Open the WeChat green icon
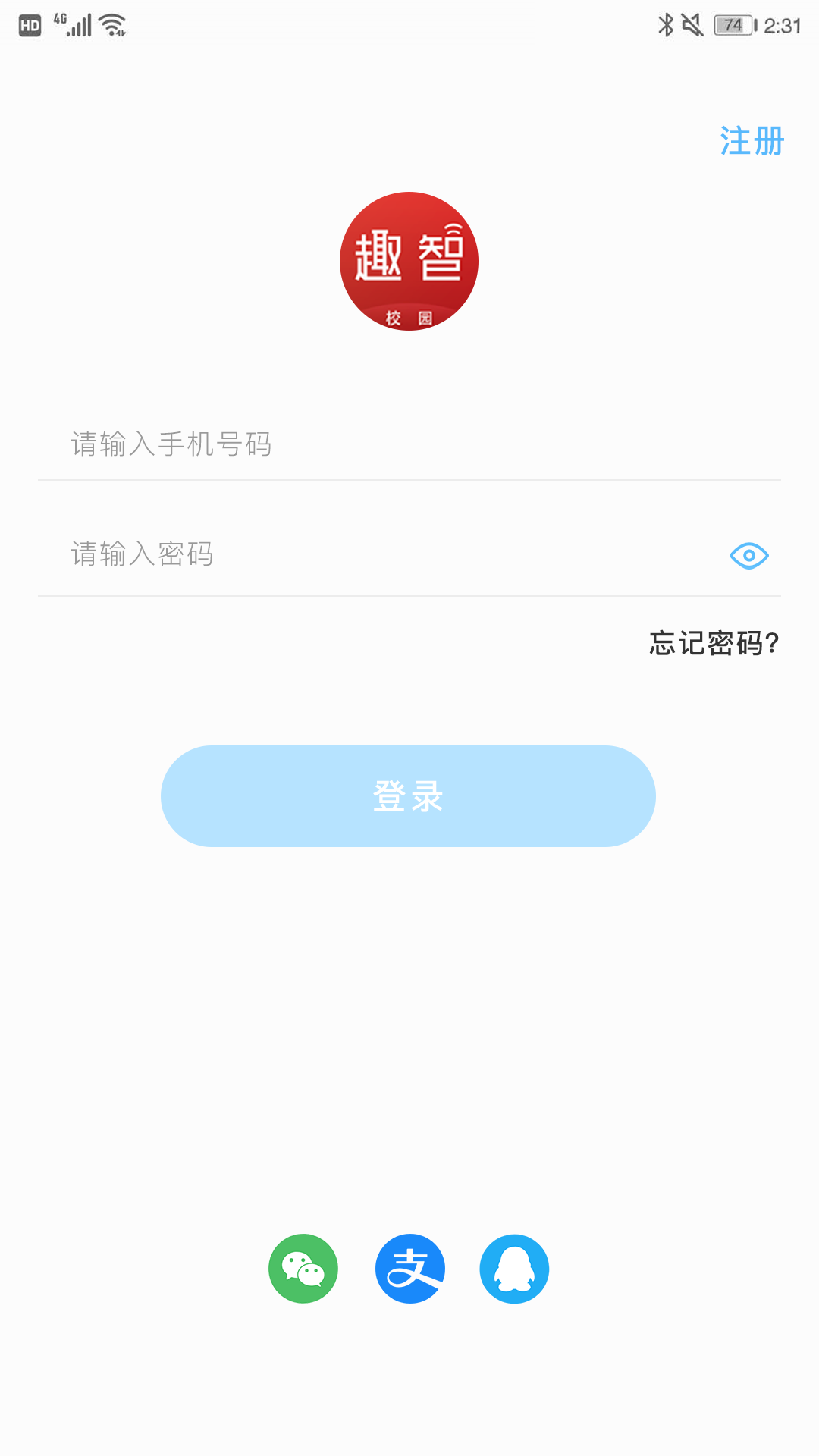Screen dimensions: 819x1456 click(x=303, y=1269)
